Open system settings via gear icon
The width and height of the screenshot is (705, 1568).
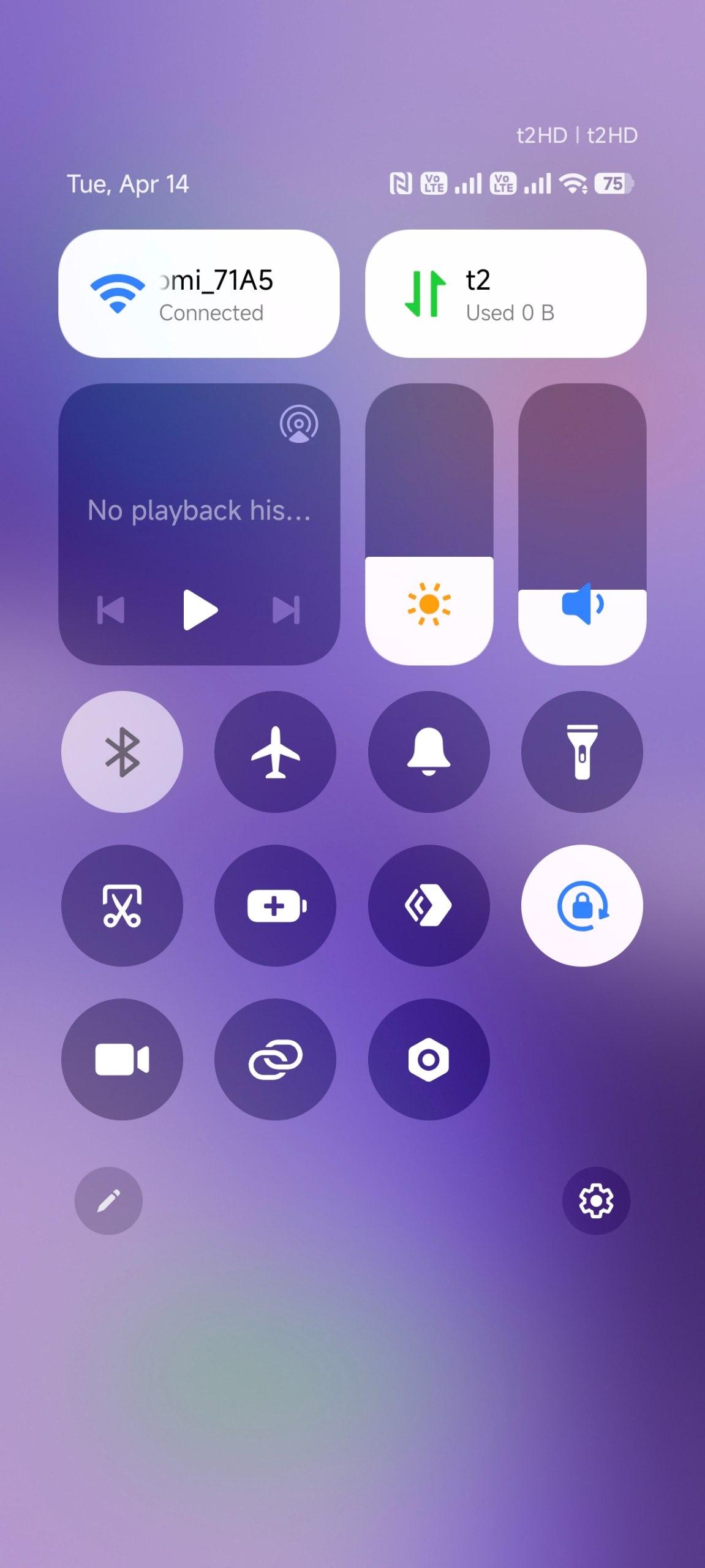point(596,1200)
